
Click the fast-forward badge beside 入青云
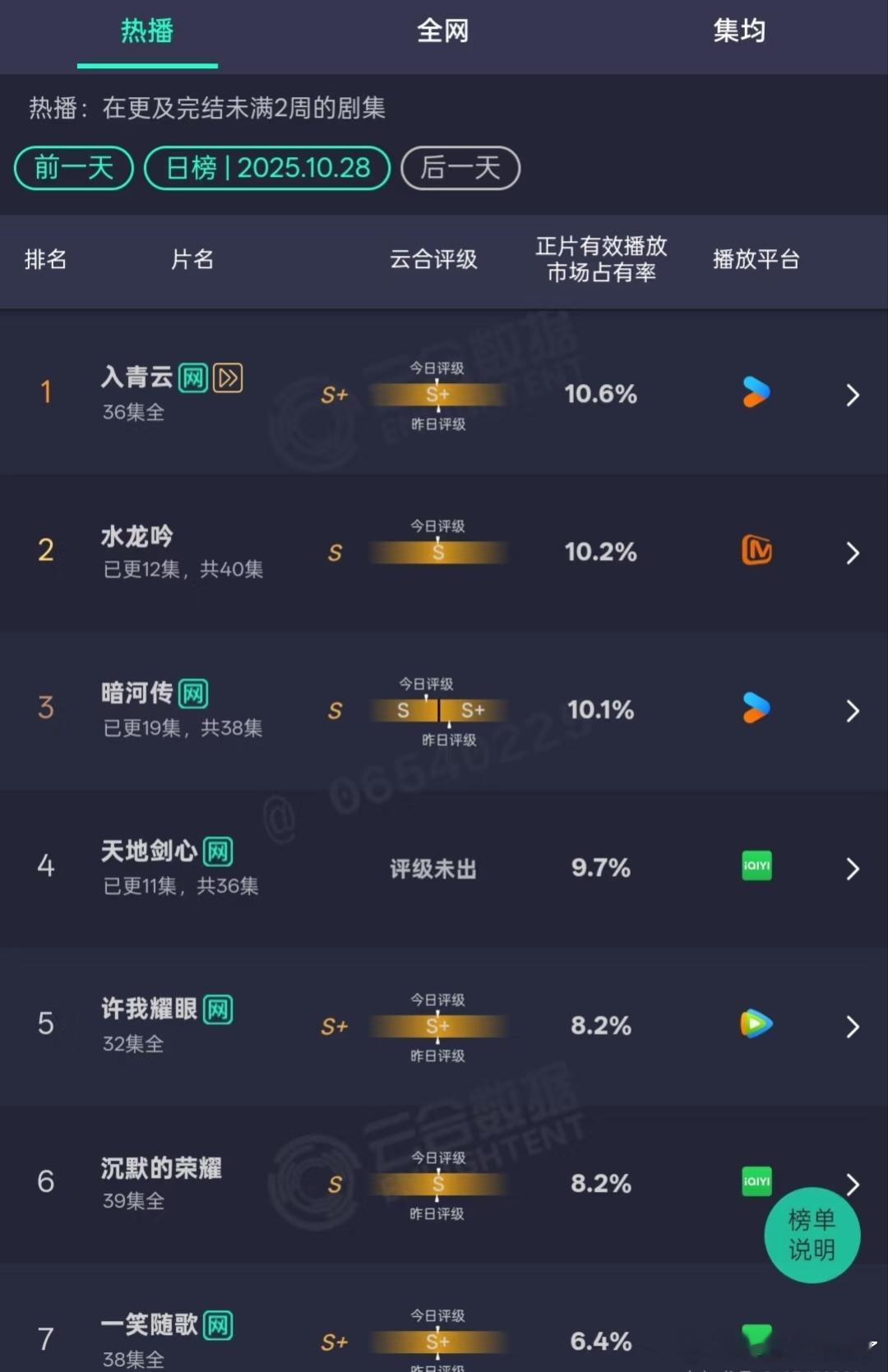tap(228, 377)
